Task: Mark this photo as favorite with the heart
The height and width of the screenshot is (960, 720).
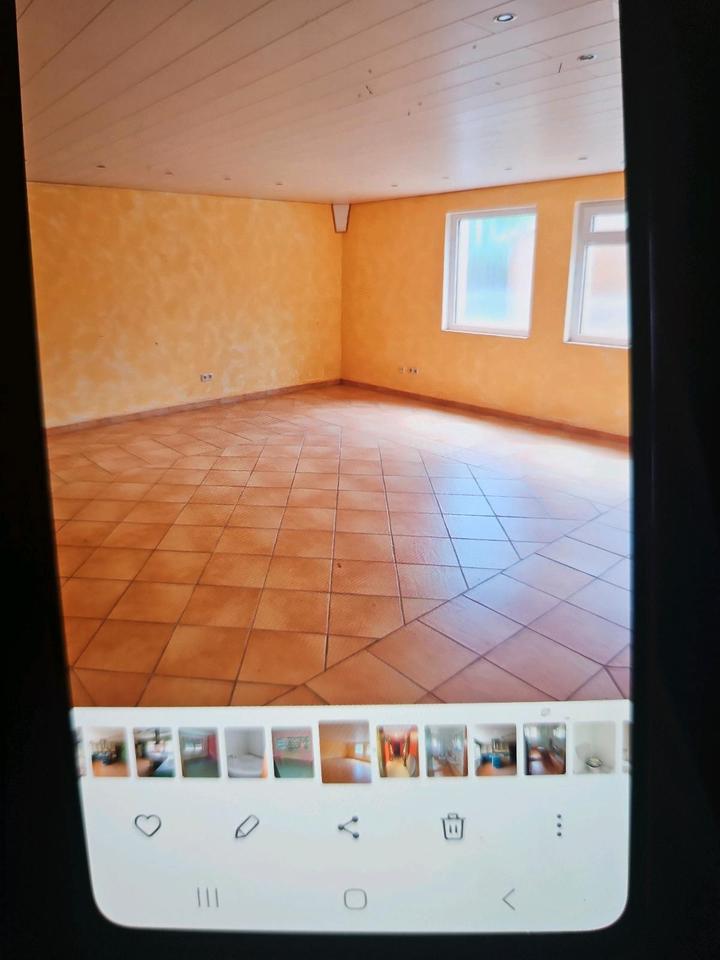Action: 148,825
